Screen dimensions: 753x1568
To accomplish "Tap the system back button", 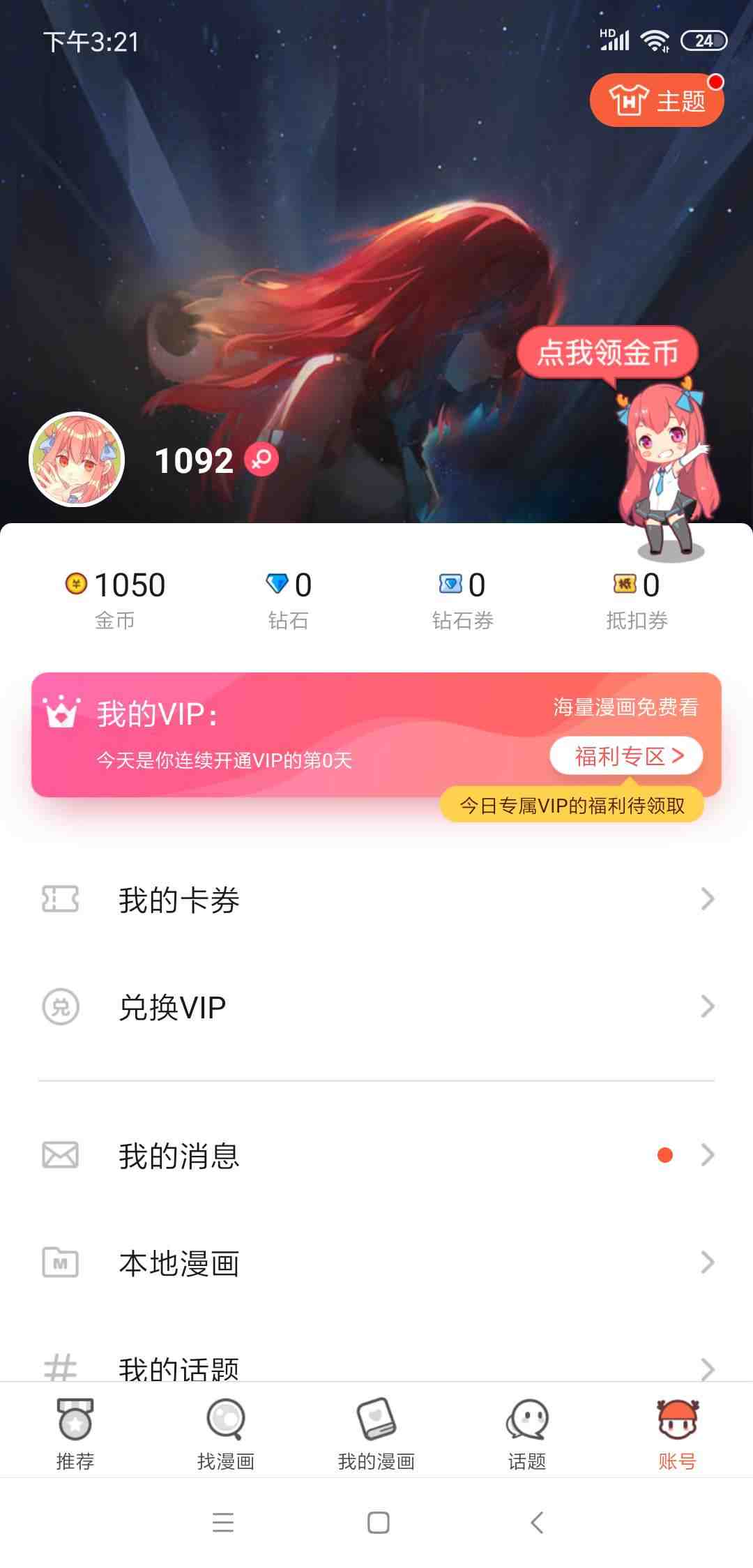I will pos(536,1523).
